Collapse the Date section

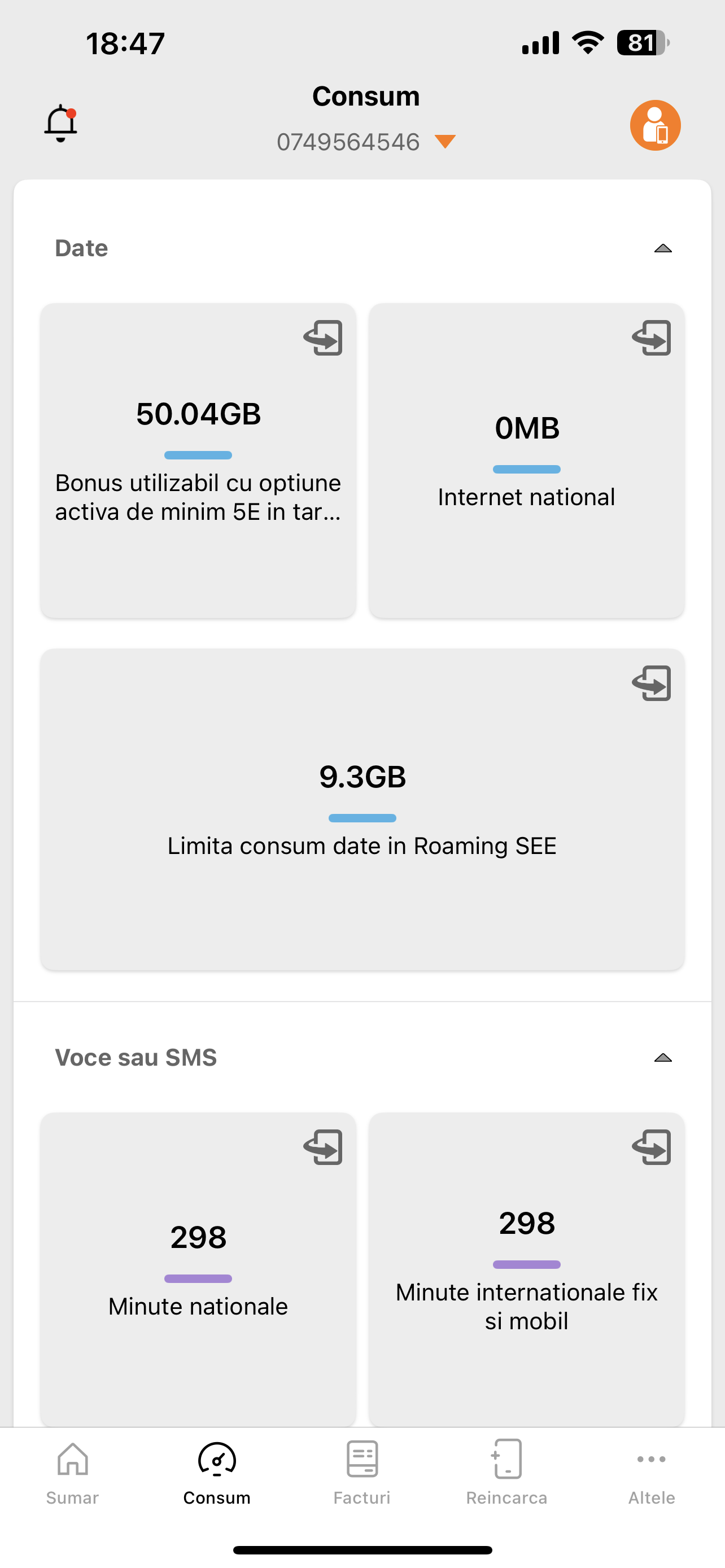click(x=662, y=248)
